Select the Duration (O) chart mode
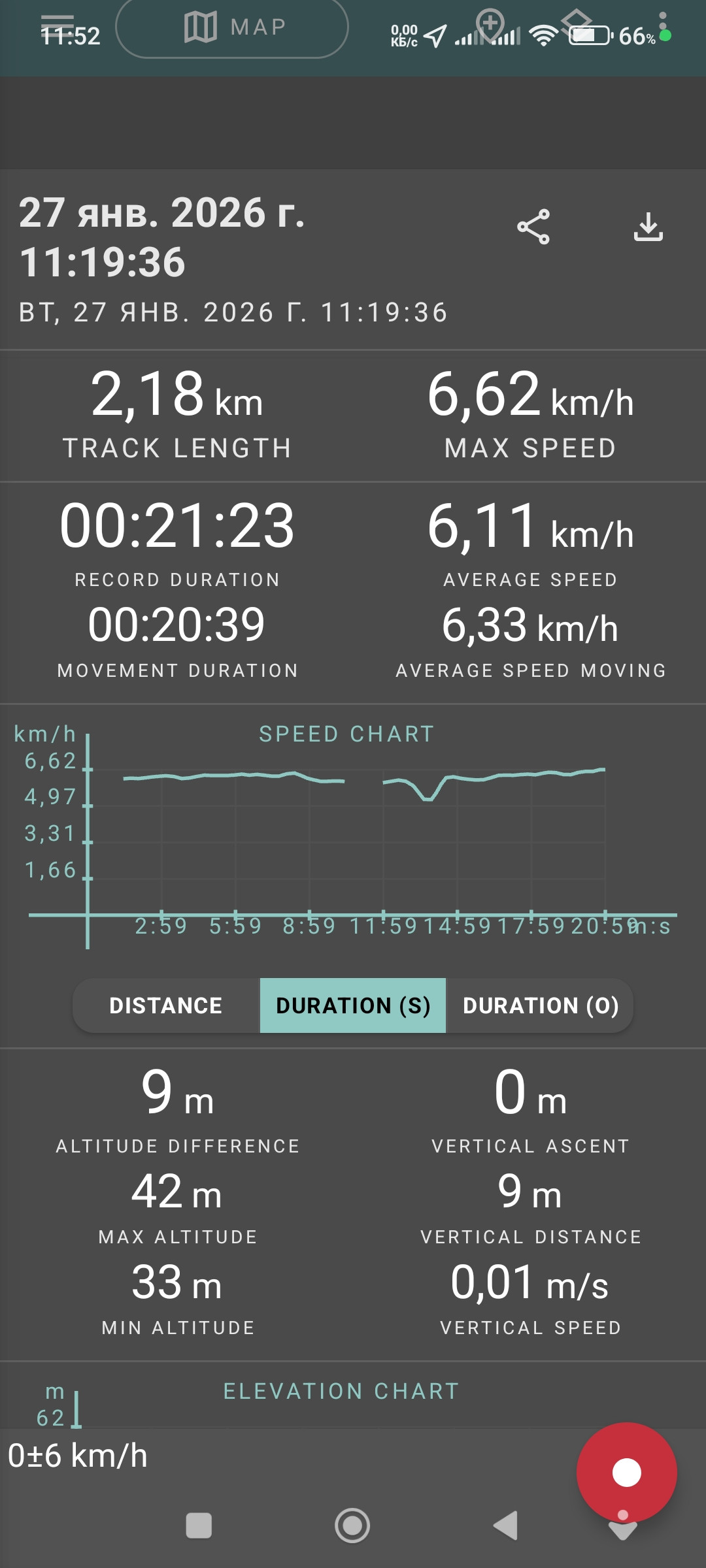This screenshot has width=706, height=1568. coord(540,1005)
